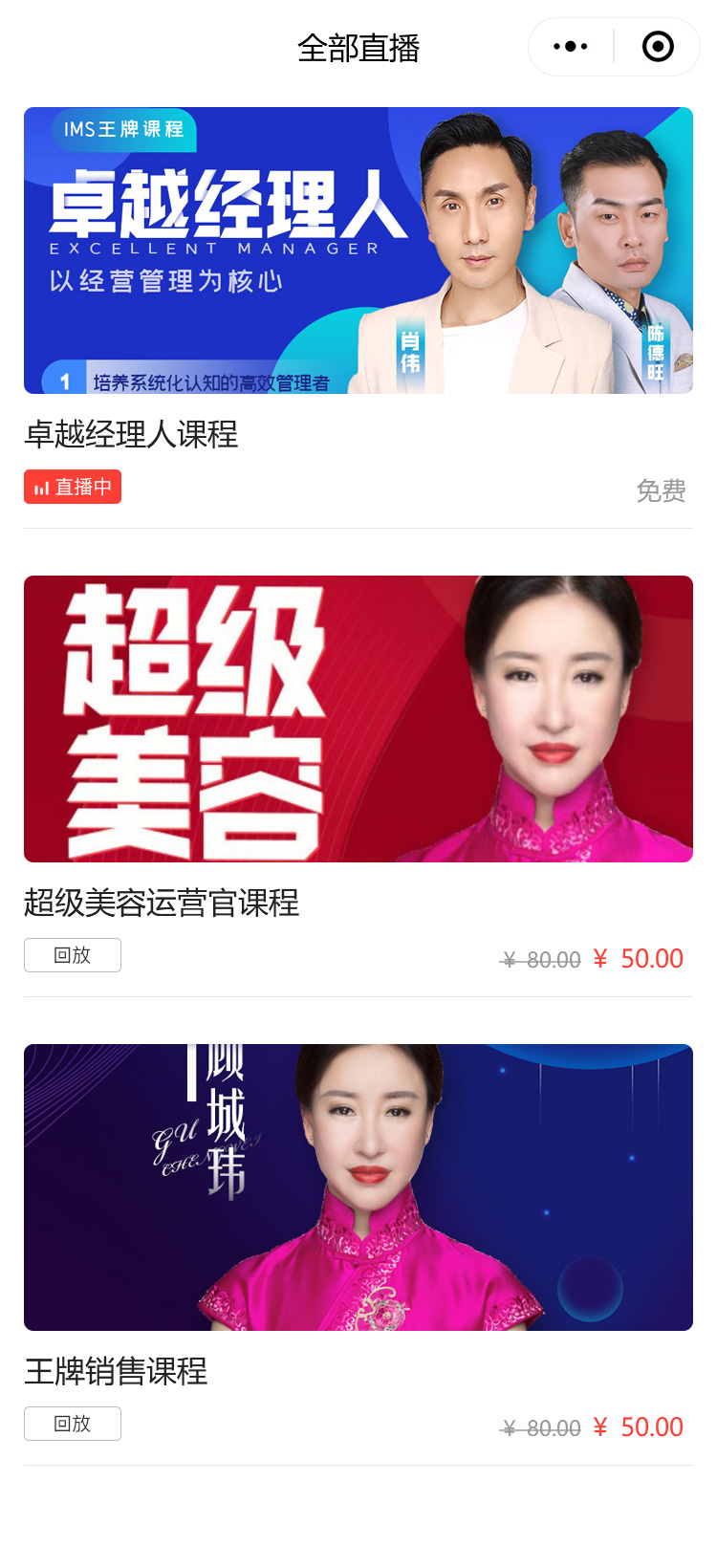Open the mini program more options menu
717x1568 pixels.
(x=571, y=47)
